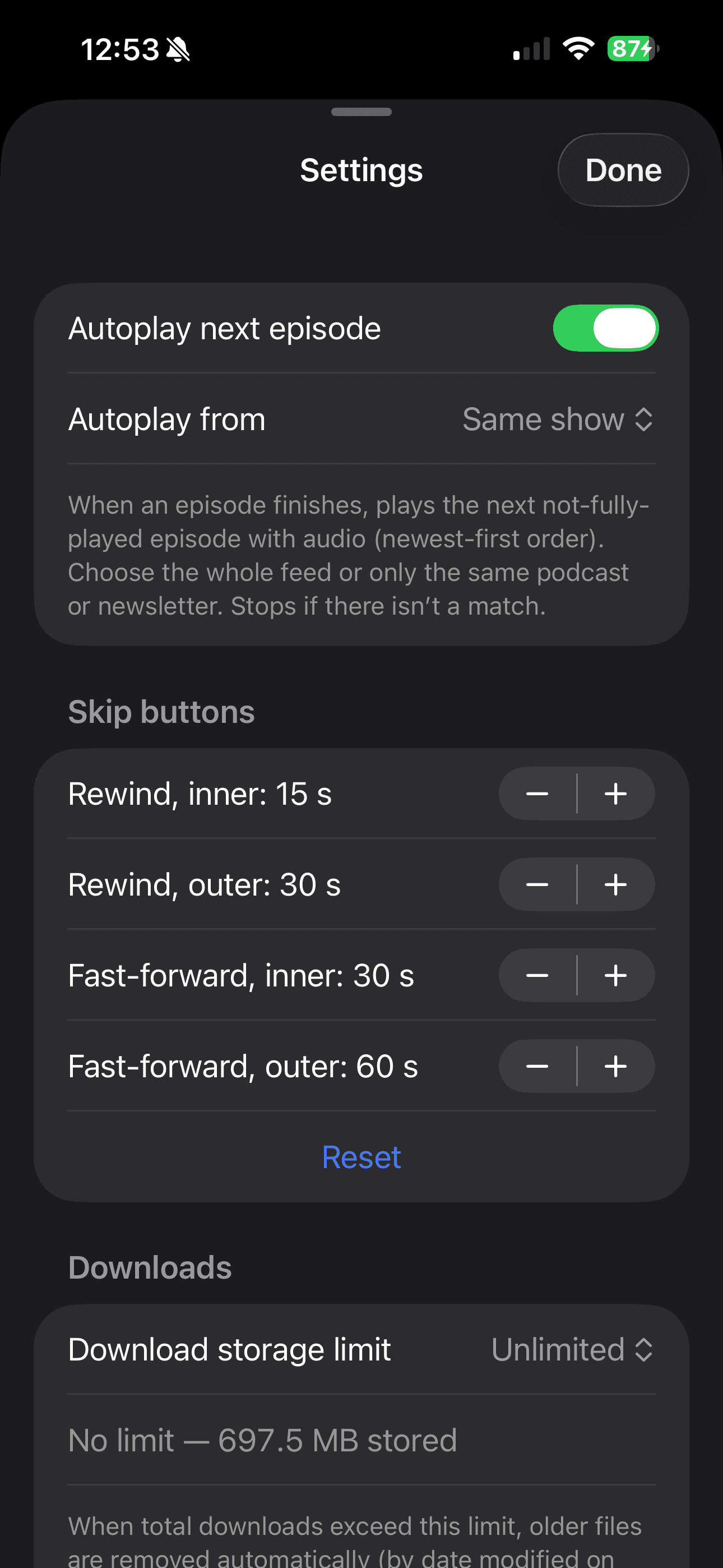This screenshot has height=1568, width=723.
Task: Change Autoplay from Same show setting
Action: point(558,419)
